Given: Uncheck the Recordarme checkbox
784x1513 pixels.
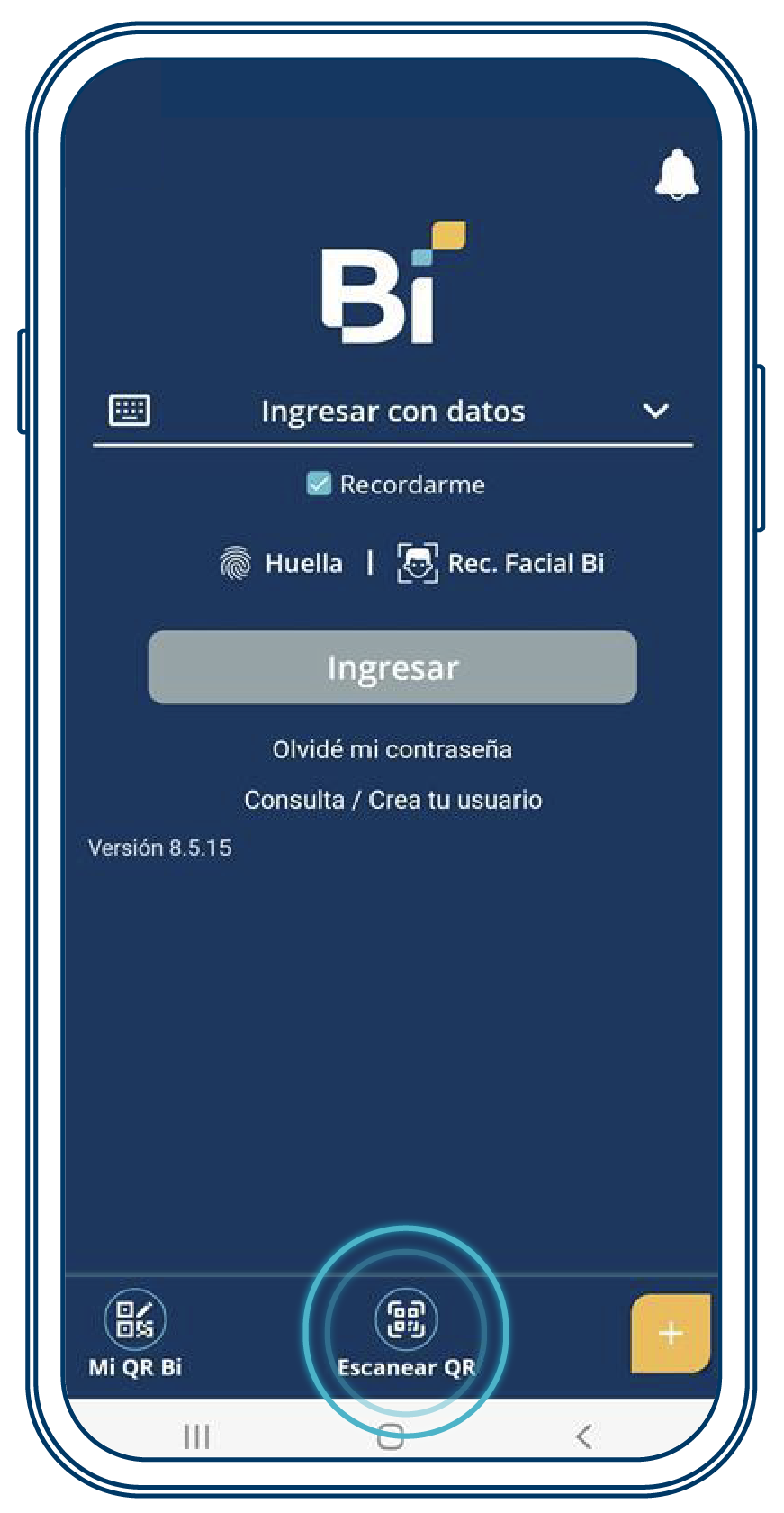Looking at the screenshot, I should coord(319,485).
